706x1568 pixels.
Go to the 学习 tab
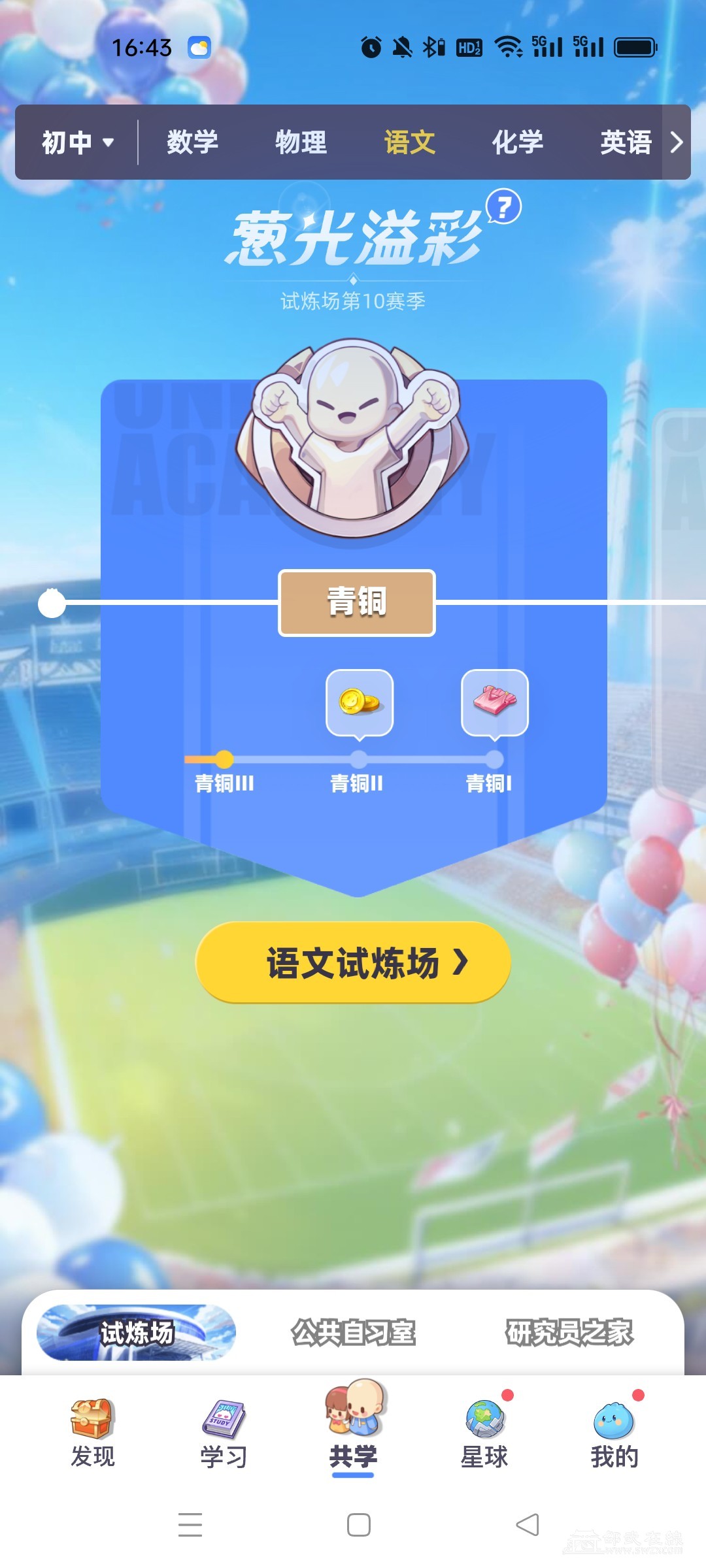(x=223, y=1433)
